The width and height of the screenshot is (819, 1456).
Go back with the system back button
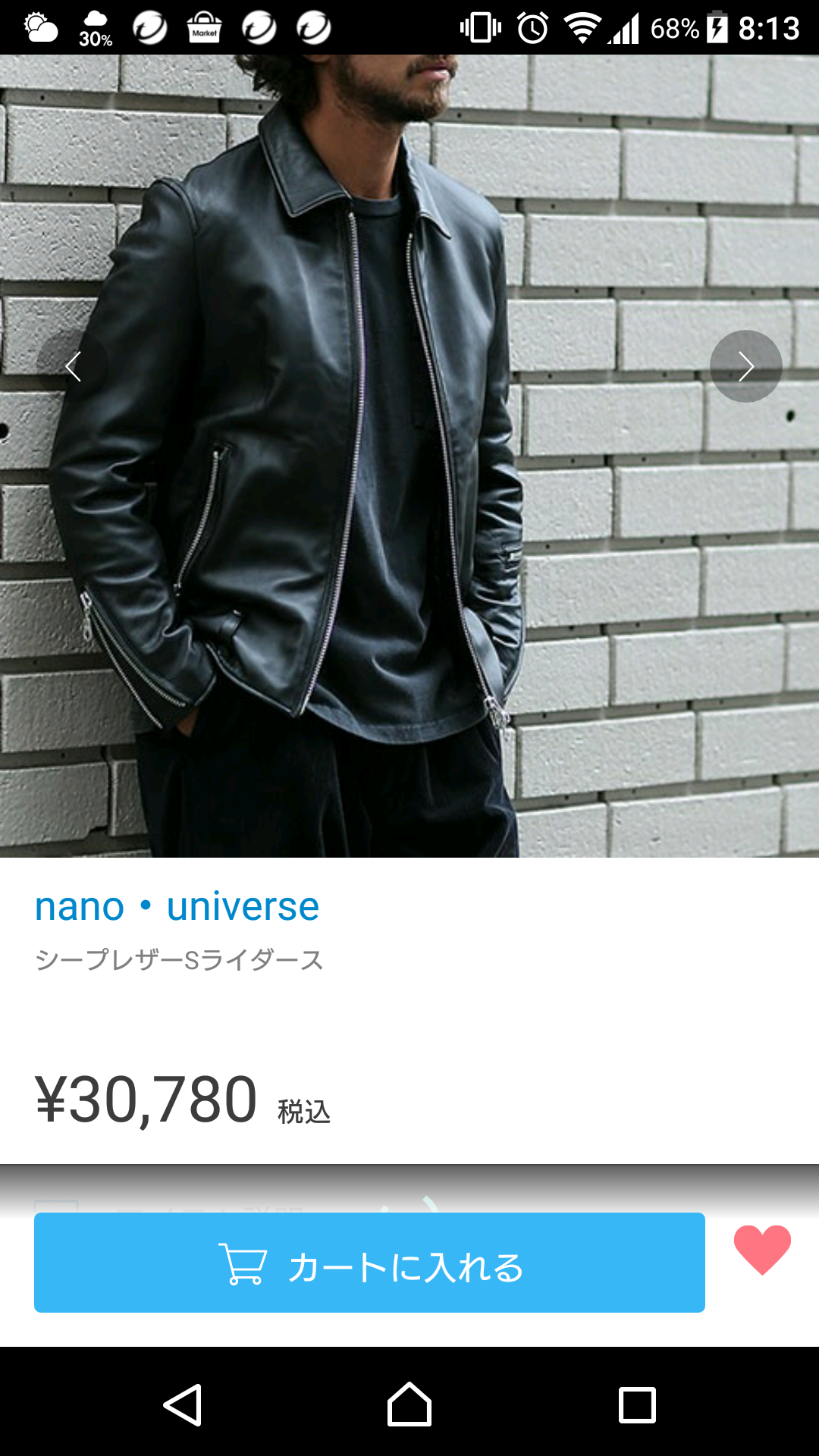(x=183, y=1404)
